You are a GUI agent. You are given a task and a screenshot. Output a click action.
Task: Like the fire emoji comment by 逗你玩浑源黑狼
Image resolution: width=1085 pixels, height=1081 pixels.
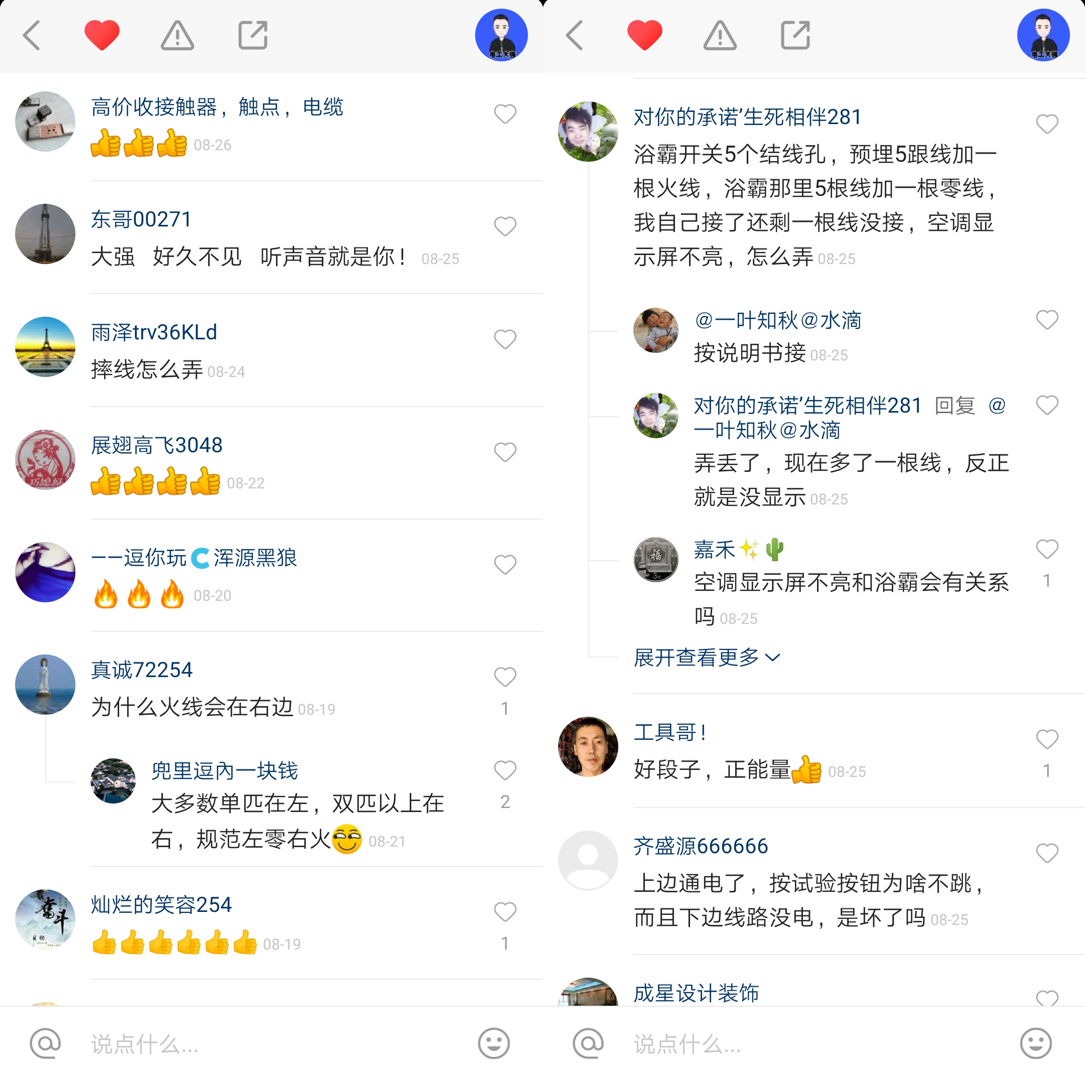click(x=505, y=565)
